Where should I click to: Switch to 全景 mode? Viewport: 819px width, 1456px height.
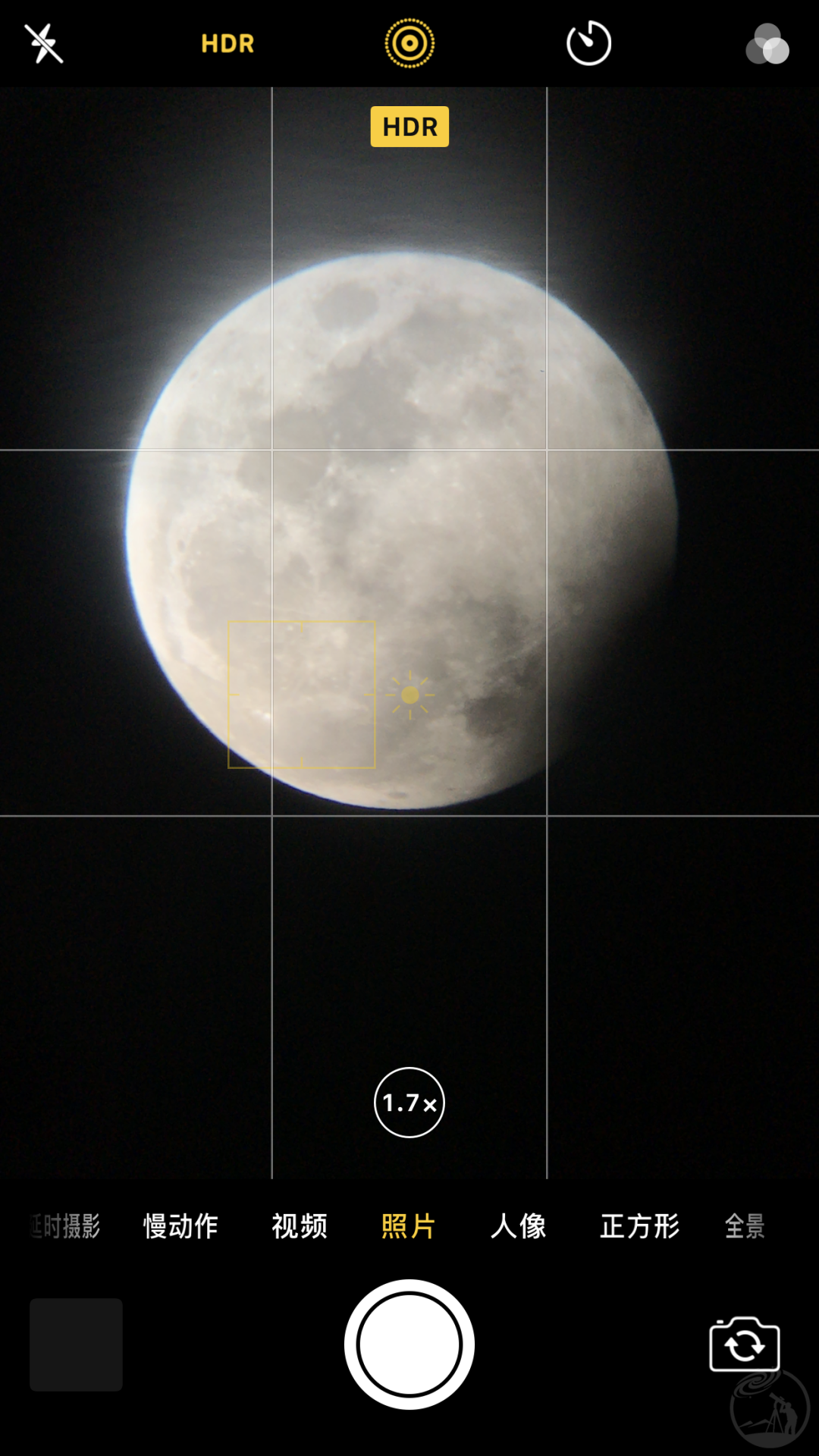(x=745, y=1226)
